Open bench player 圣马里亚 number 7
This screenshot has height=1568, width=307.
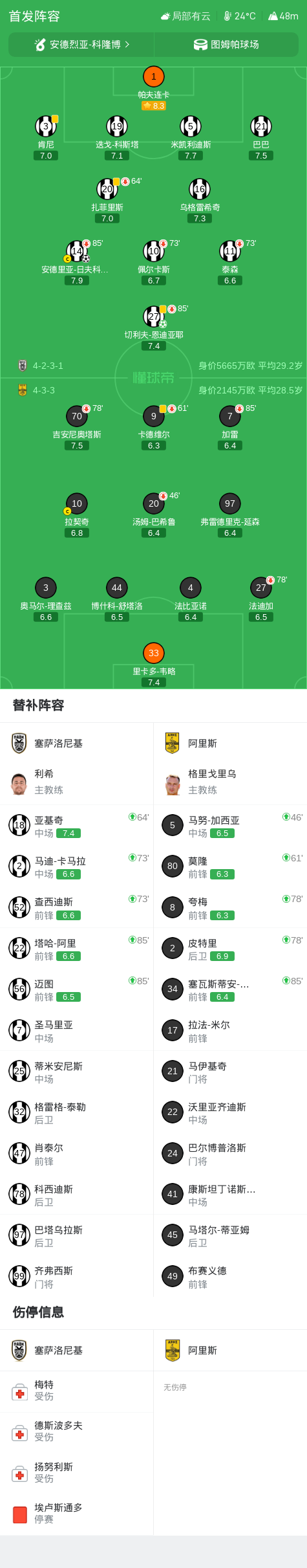click(77, 1031)
